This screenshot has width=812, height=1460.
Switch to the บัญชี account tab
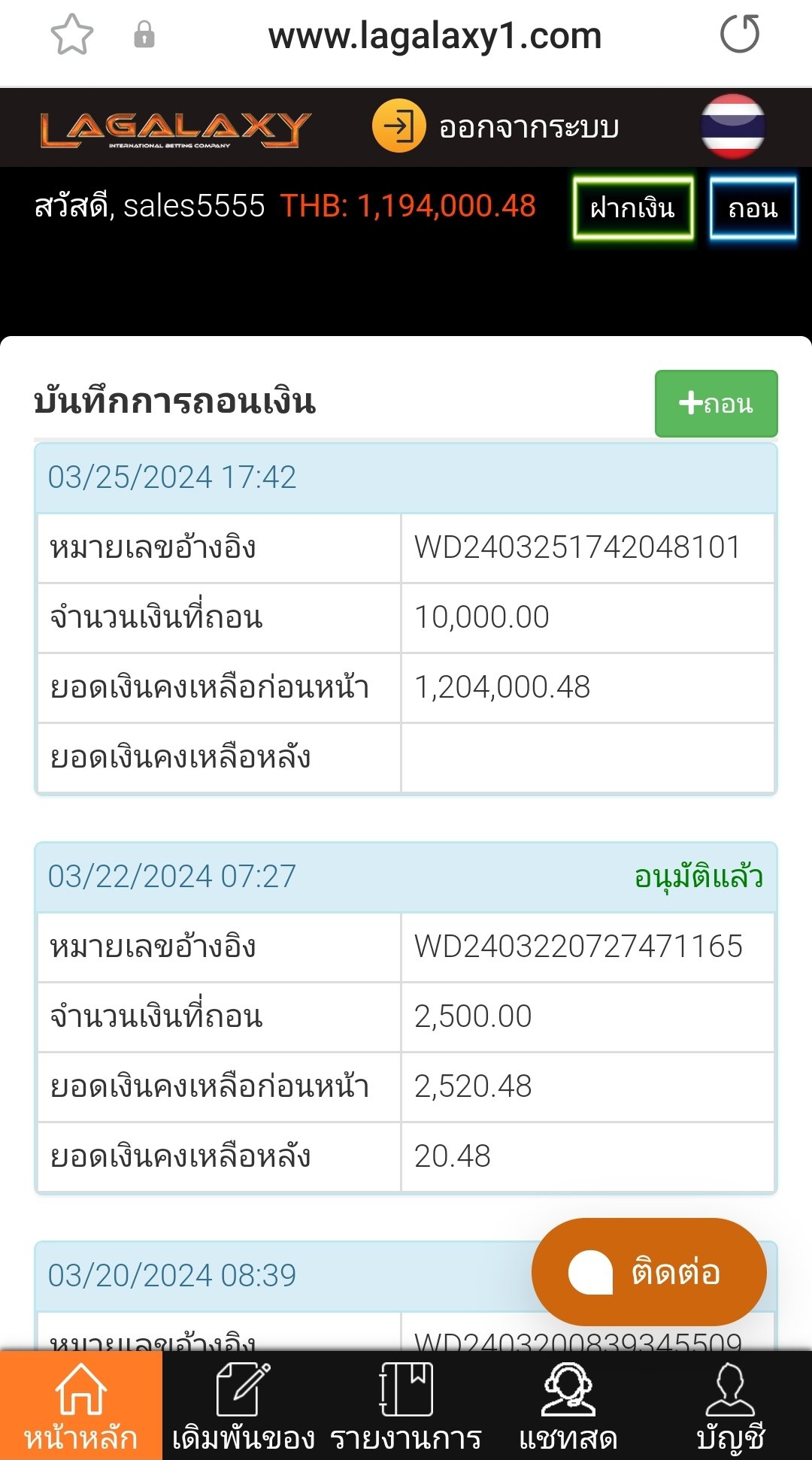pyautogui.click(x=731, y=1406)
